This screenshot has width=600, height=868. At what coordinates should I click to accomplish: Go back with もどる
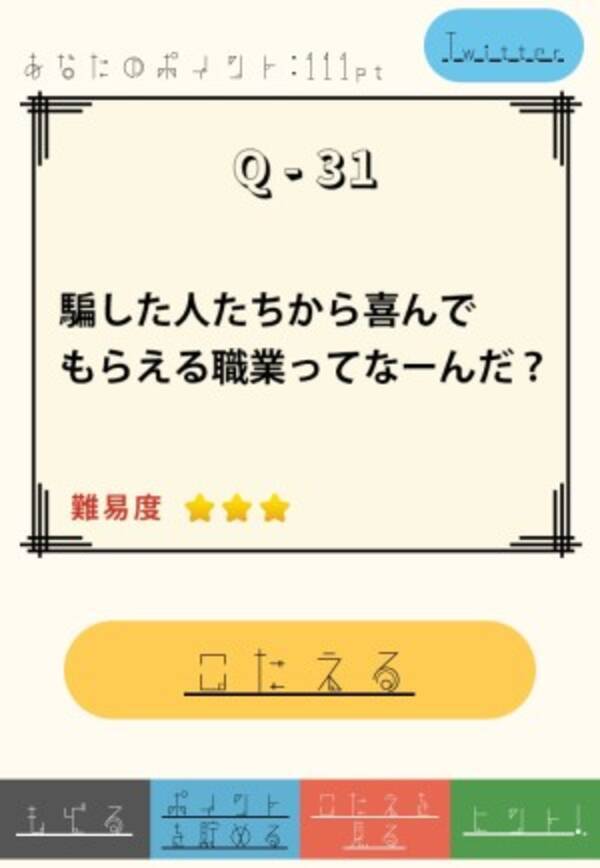(x=75, y=822)
